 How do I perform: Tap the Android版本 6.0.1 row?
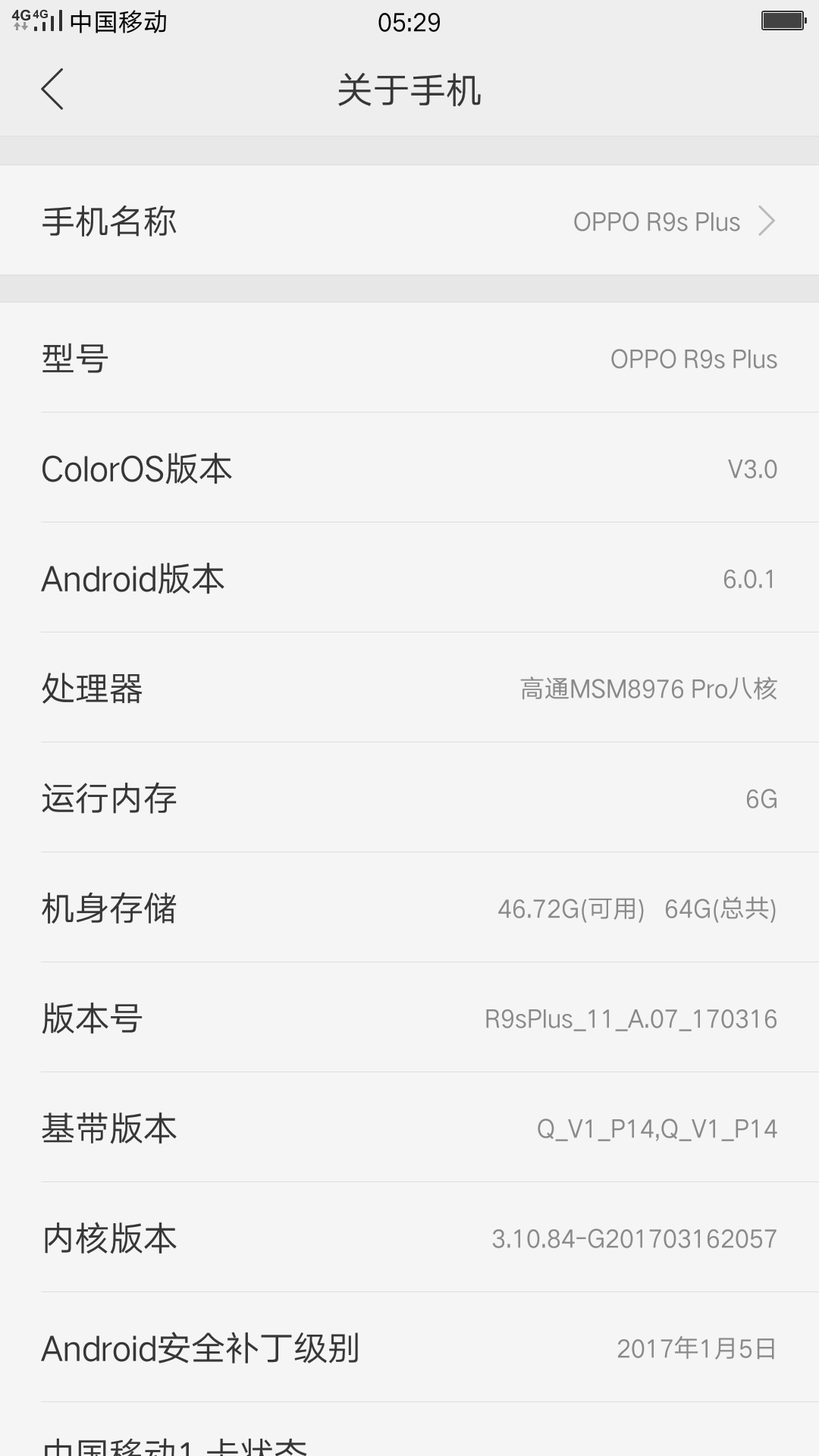pyautogui.click(x=409, y=578)
